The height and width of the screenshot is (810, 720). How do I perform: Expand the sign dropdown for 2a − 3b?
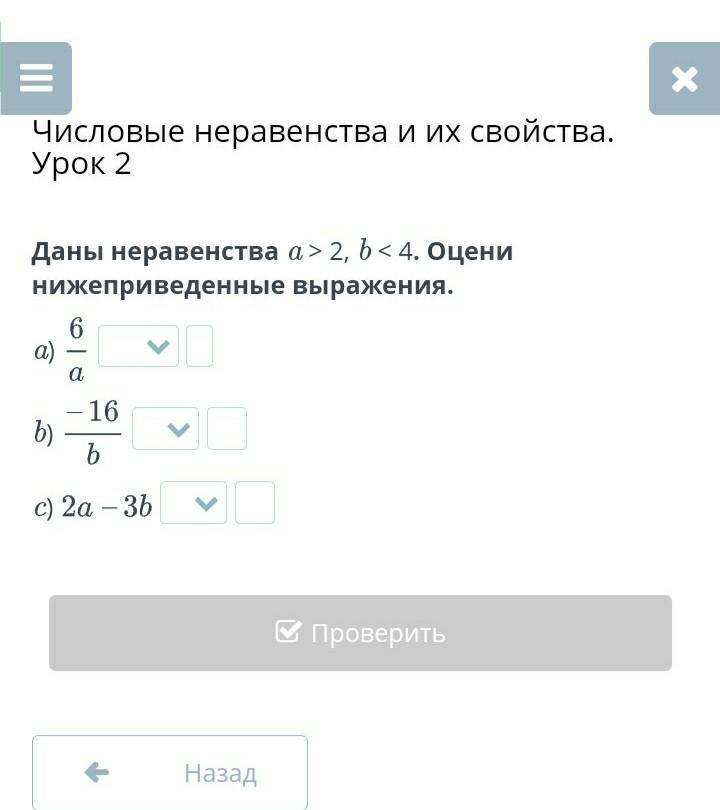(194, 503)
